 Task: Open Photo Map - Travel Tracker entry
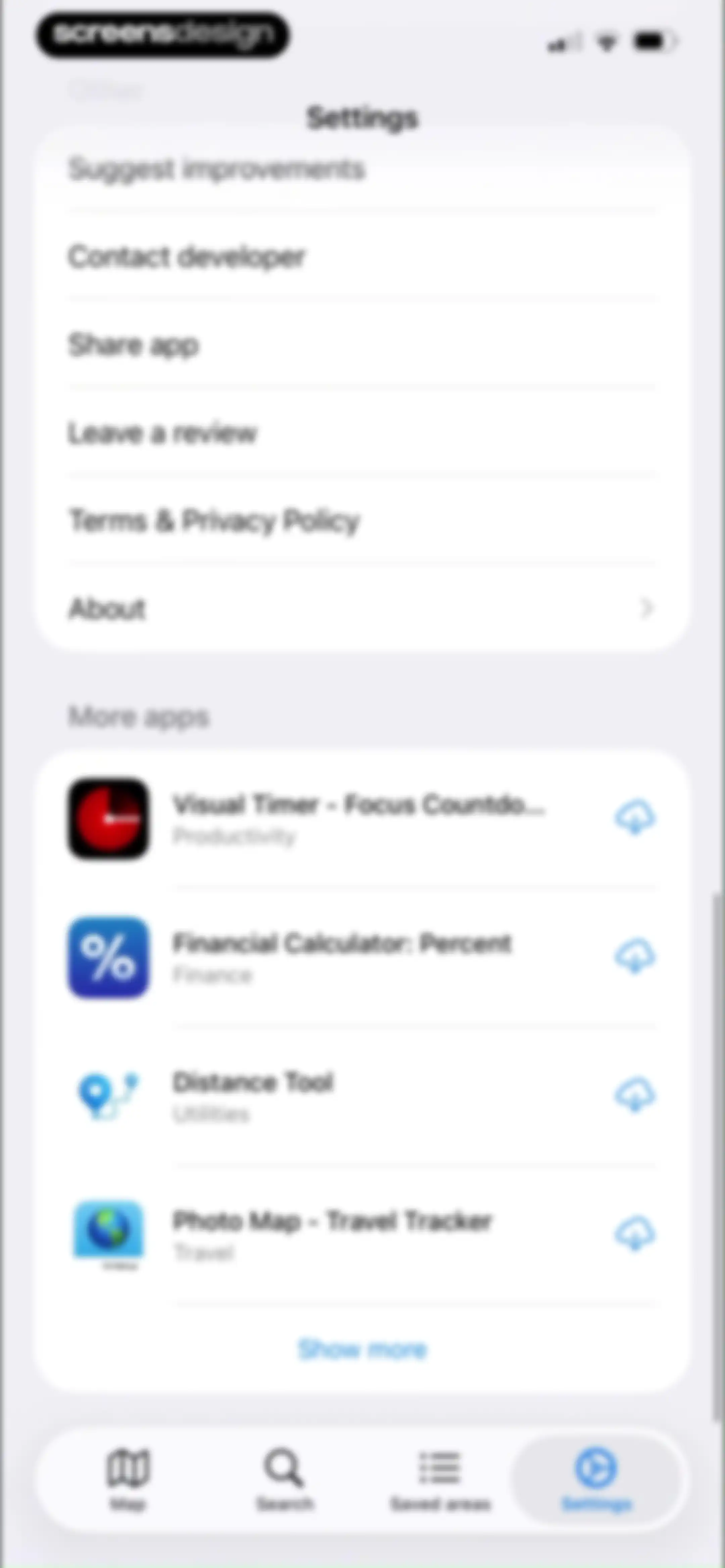[362, 1235]
